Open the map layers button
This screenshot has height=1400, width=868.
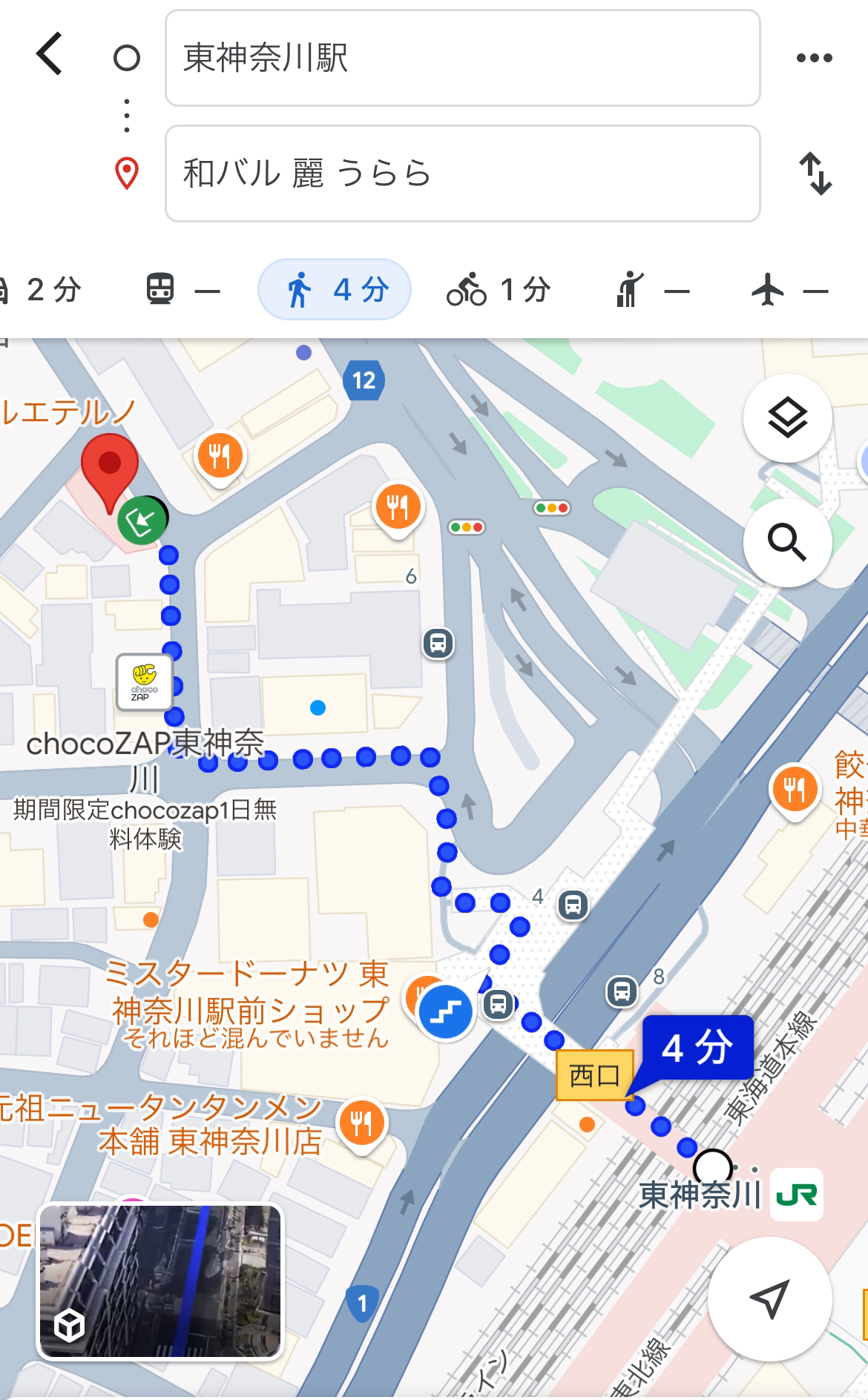787,418
